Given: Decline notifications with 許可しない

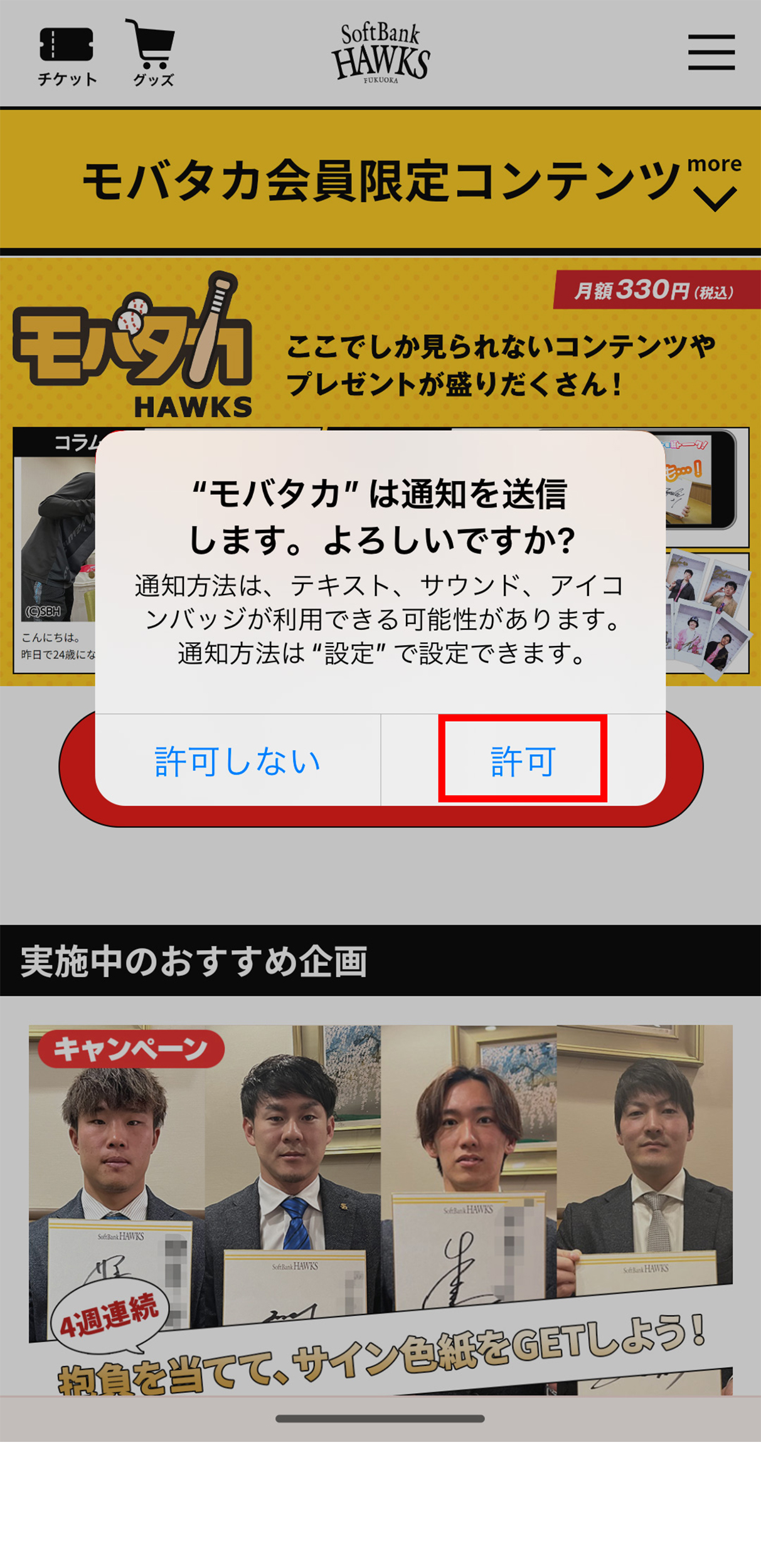Looking at the screenshot, I should click(238, 761).
